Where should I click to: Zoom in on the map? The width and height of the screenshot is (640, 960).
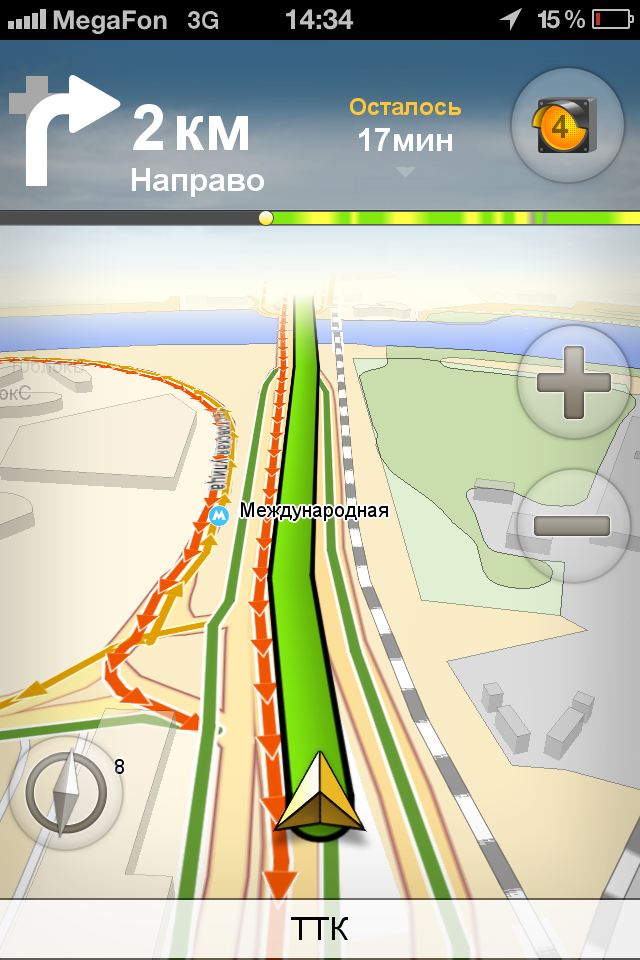click(x=573, y=383)
